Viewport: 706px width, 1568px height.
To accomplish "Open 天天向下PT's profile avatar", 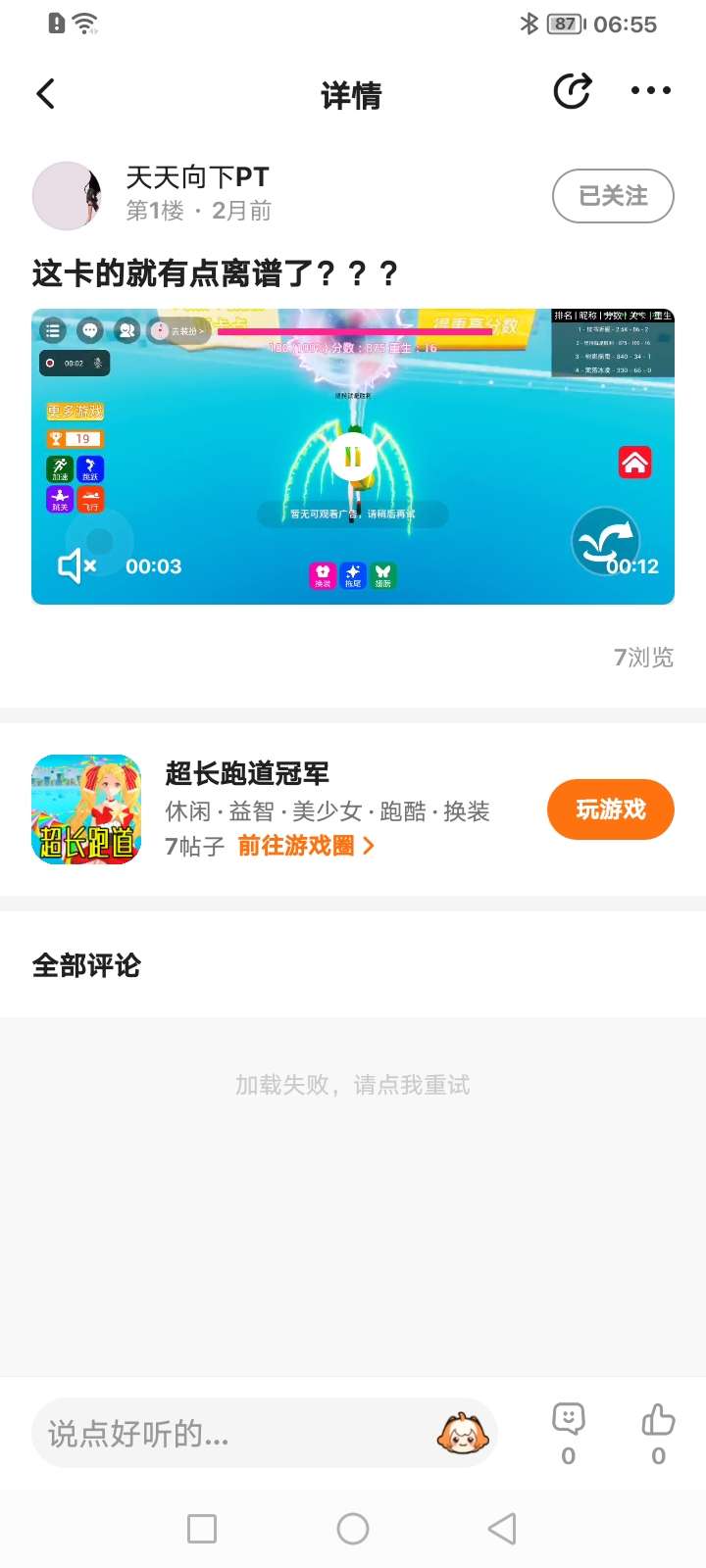I will click(68, 196).
